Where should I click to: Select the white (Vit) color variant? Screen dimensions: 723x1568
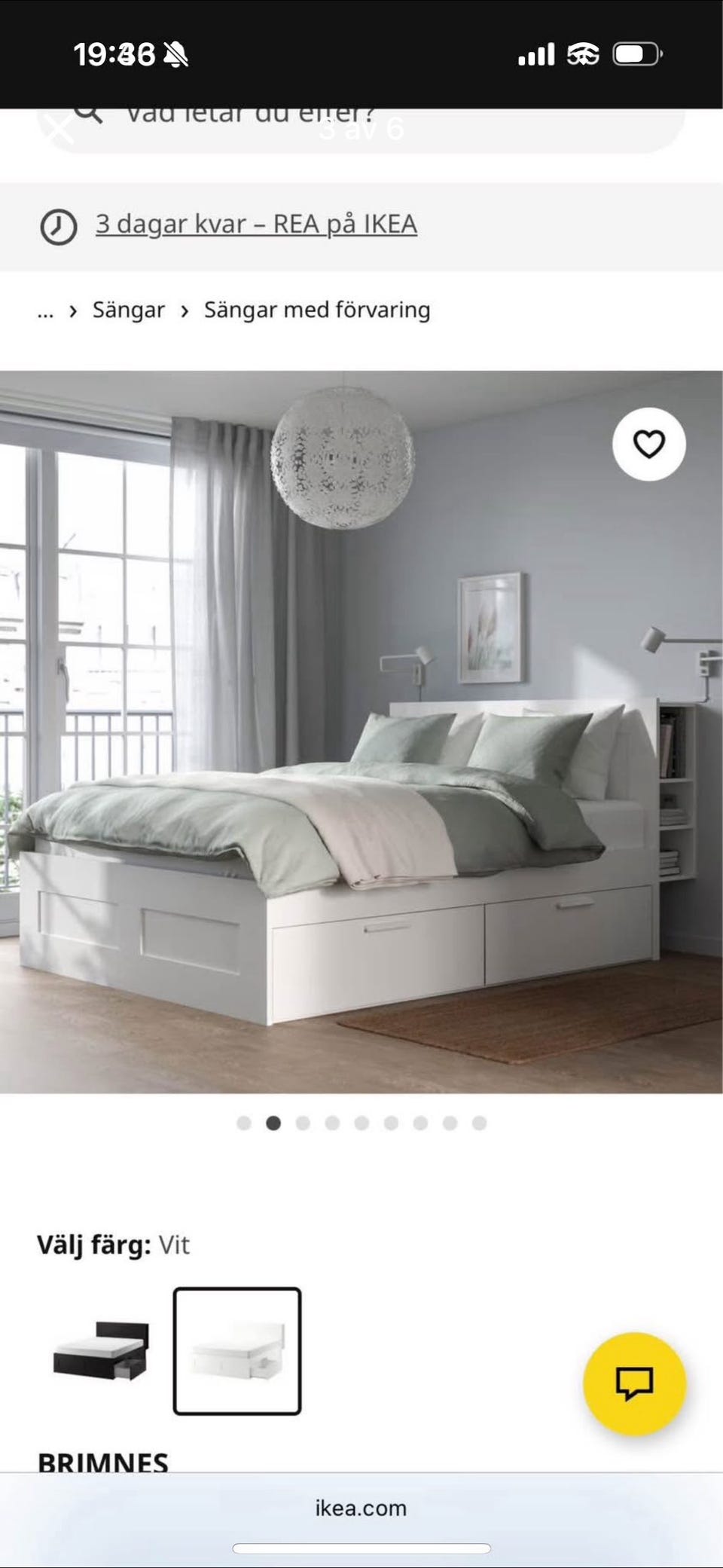(x=237, y=1351)
